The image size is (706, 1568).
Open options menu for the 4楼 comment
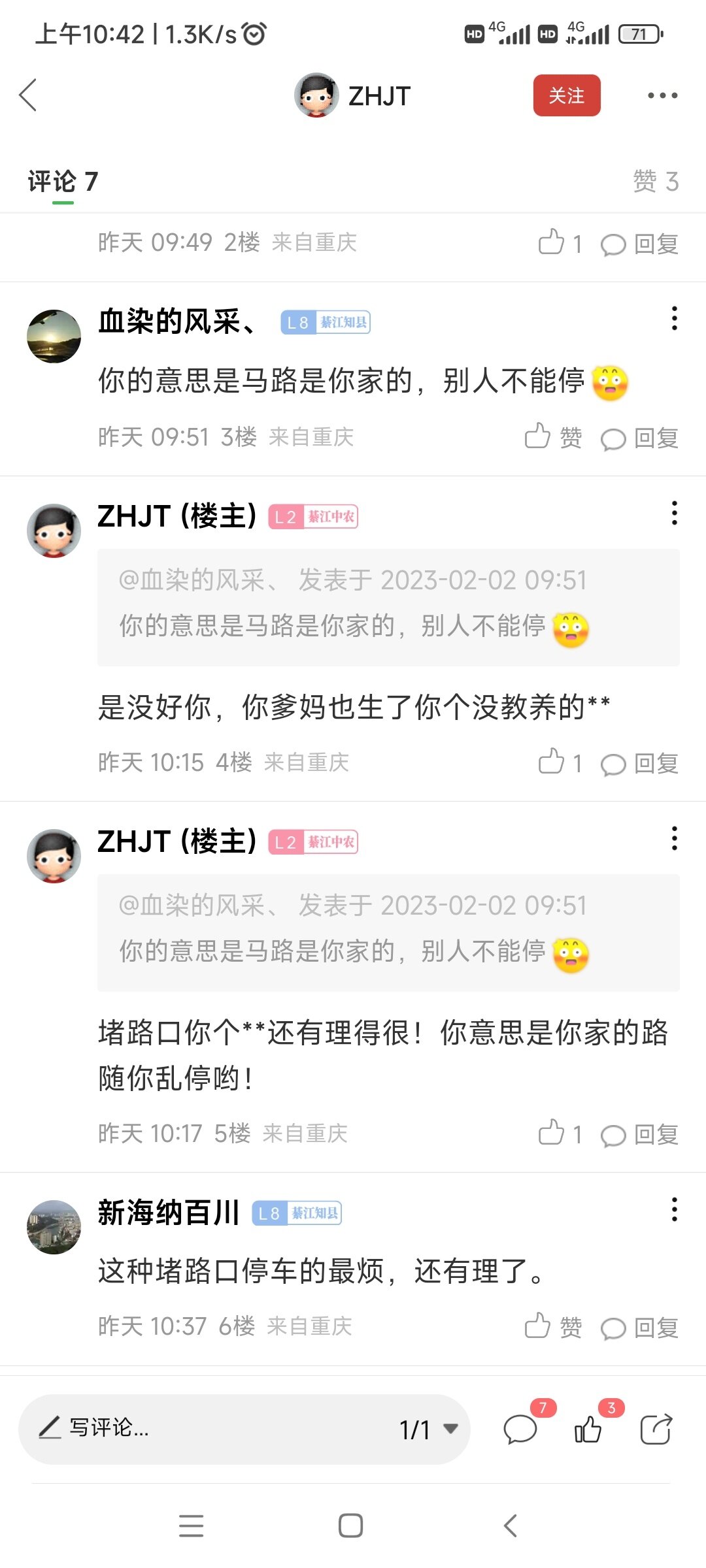point(674,514)
